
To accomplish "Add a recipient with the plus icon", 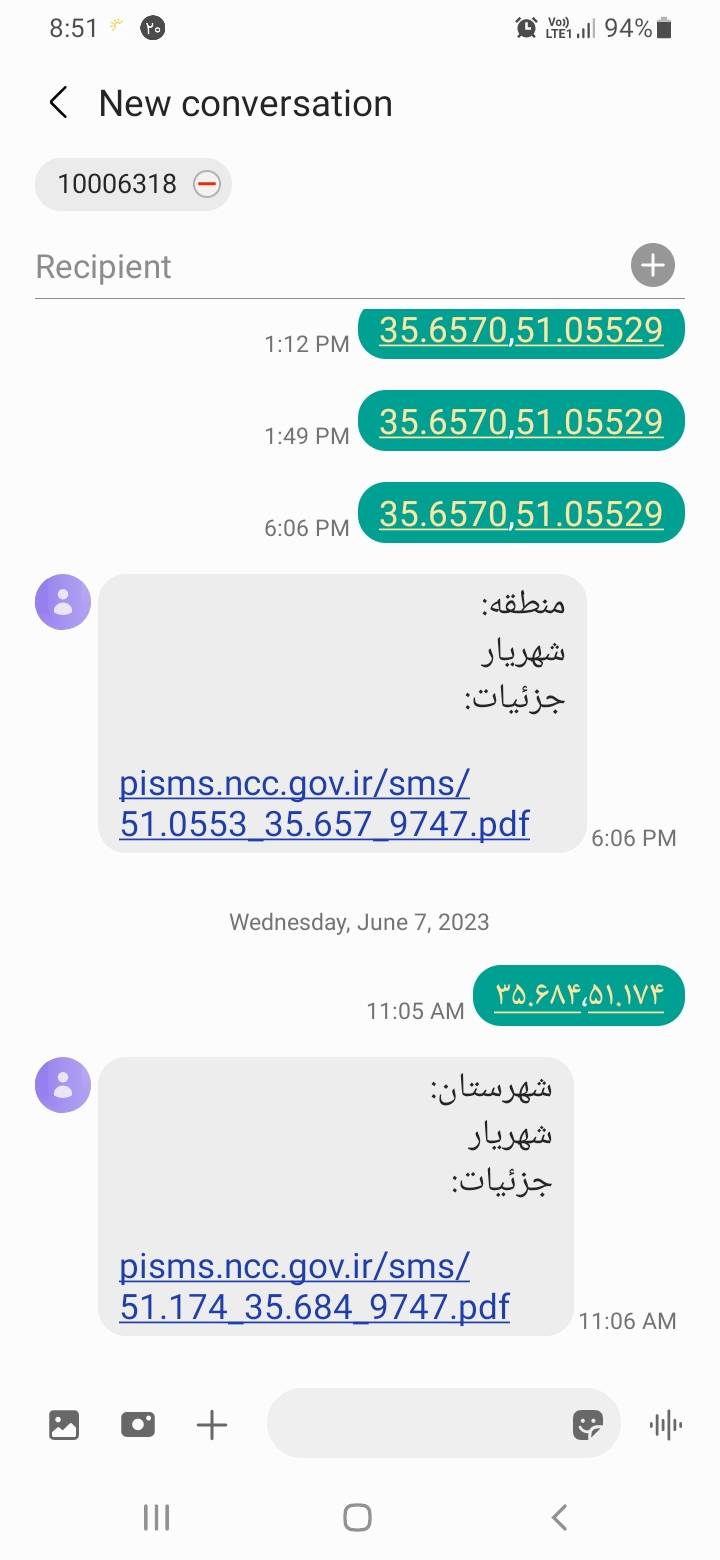I will pos(653,266).
